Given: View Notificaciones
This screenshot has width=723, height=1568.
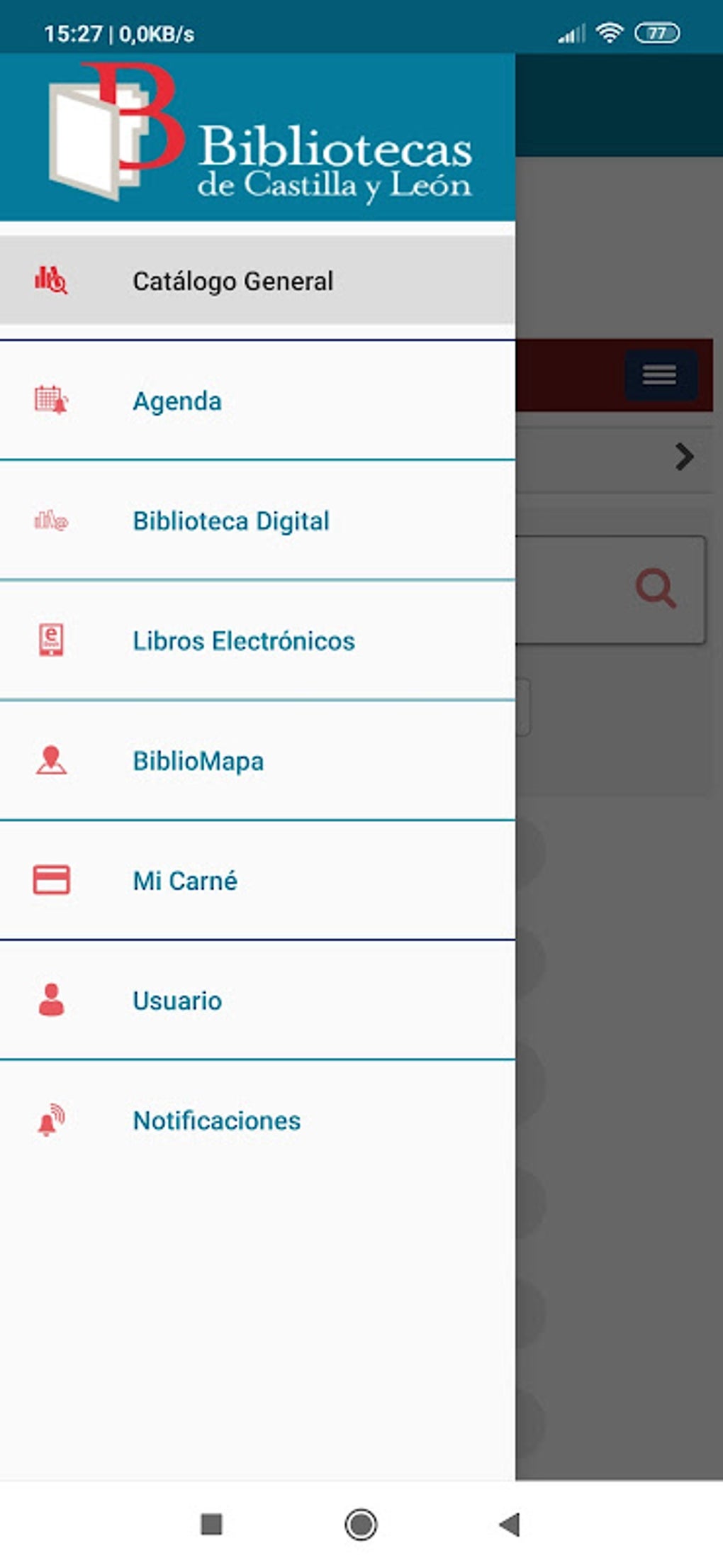Looking at the screenshot, I should point(216,1121).
